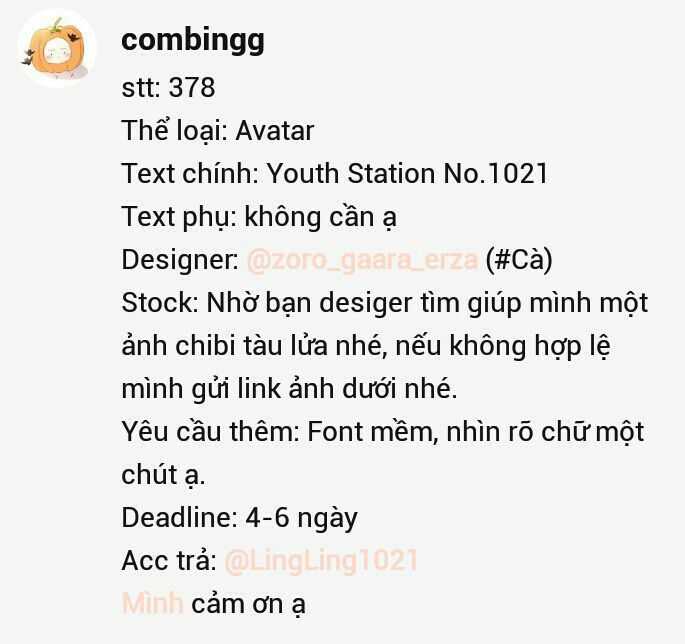Tap the combingg username
The image size is (685, 644).
193,41
